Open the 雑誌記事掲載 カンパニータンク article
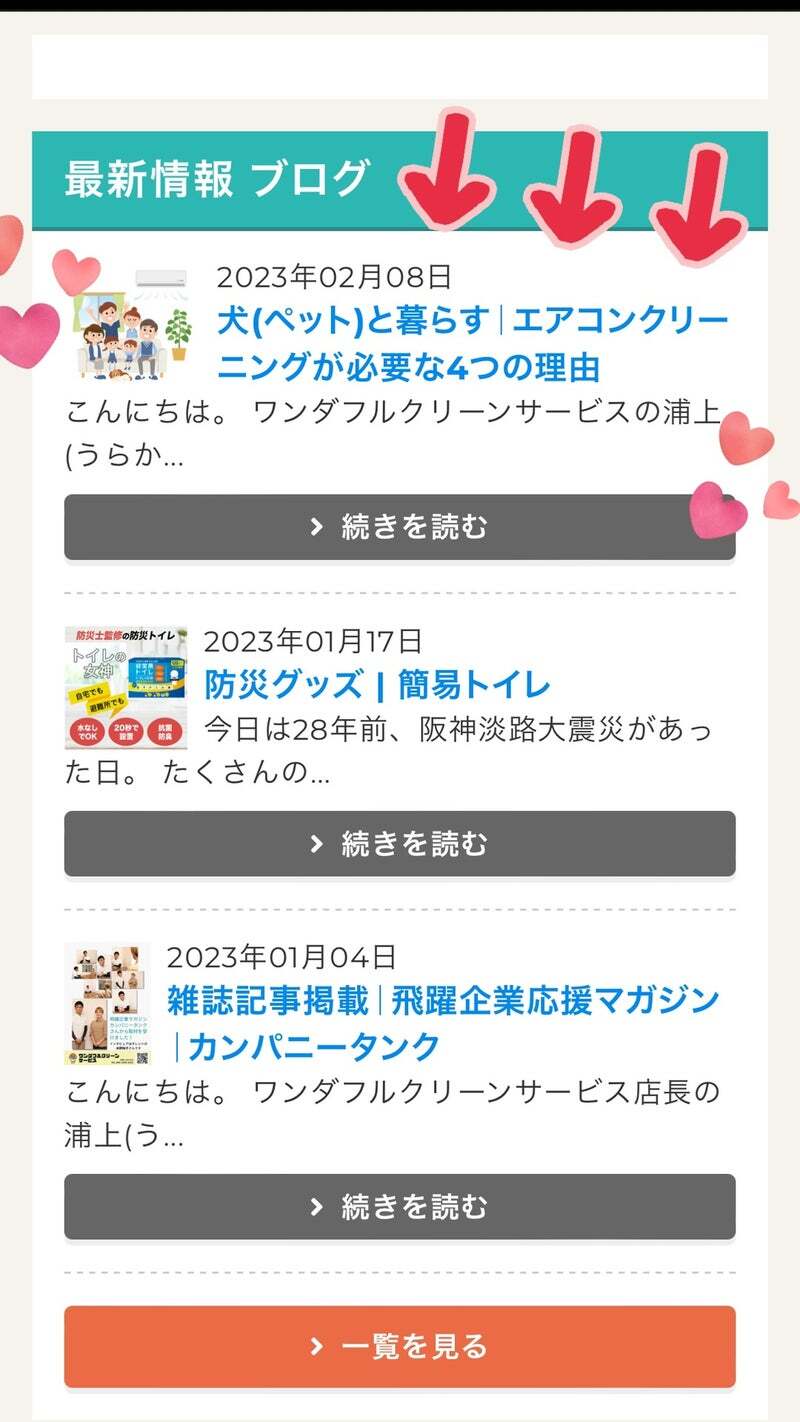This screenshot has height=1422, width=800. point(443,1022)
